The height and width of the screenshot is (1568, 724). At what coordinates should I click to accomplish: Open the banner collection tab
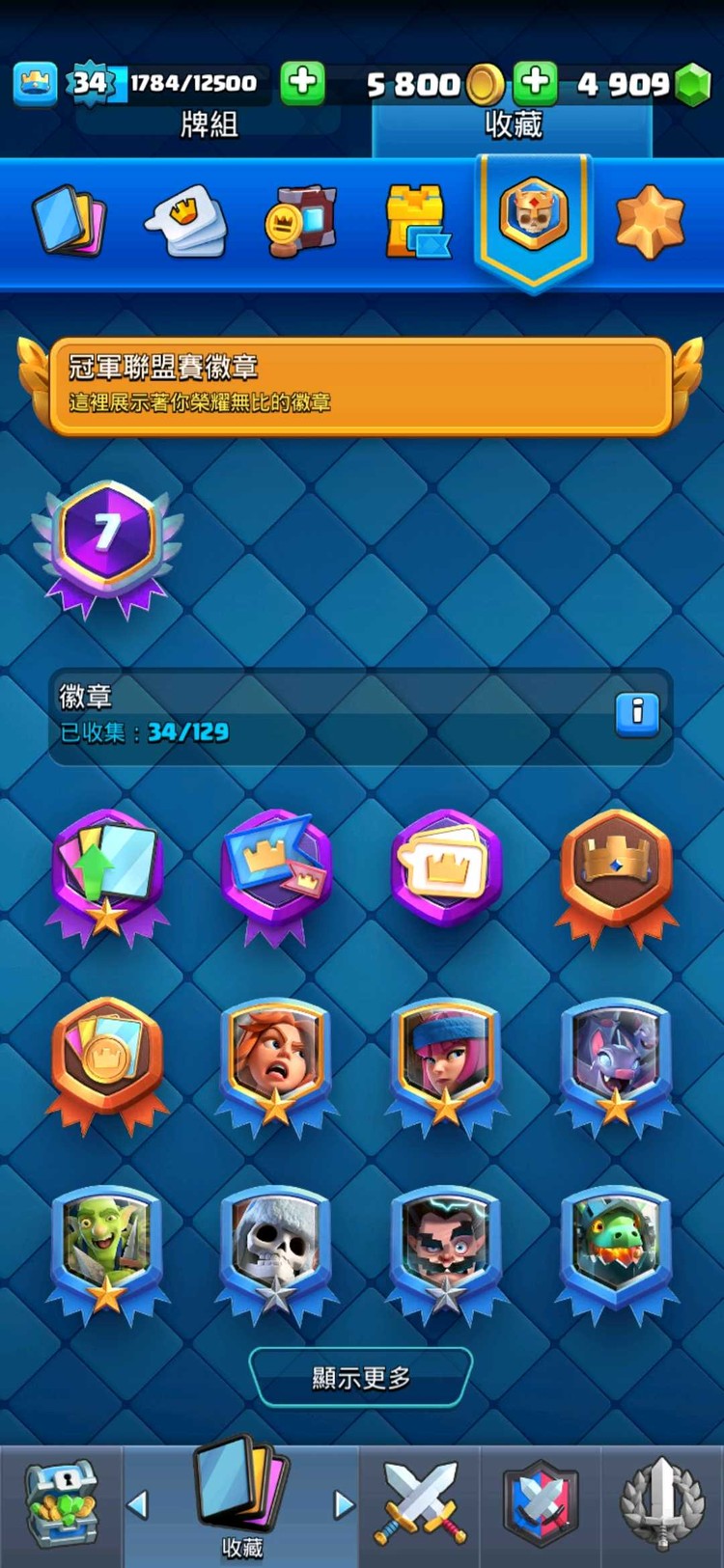[x=300, y=222]
